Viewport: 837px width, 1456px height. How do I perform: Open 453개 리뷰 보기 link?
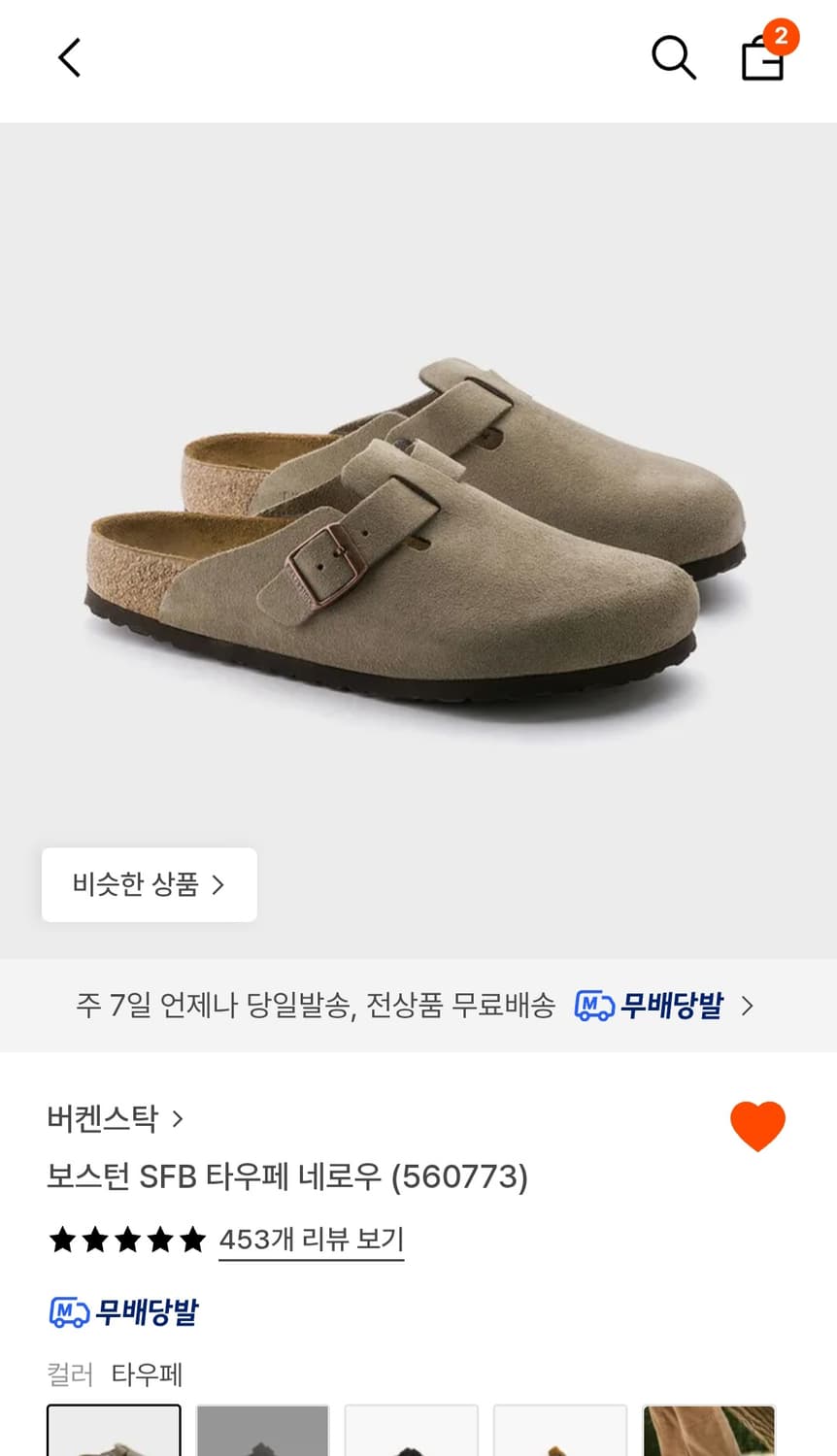(x=311, y=1240)
